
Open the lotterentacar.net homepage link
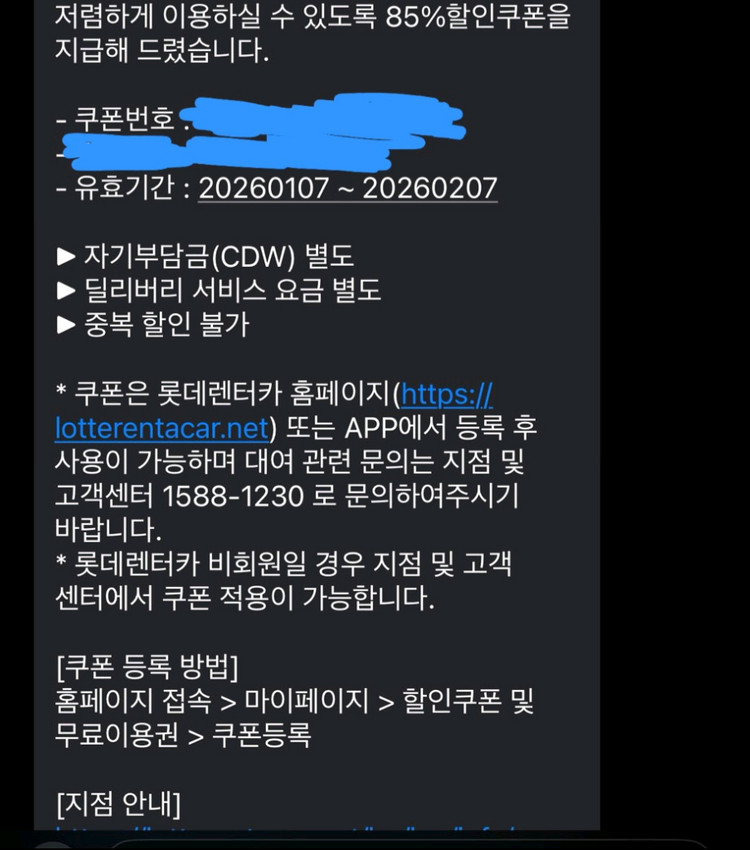162,428
